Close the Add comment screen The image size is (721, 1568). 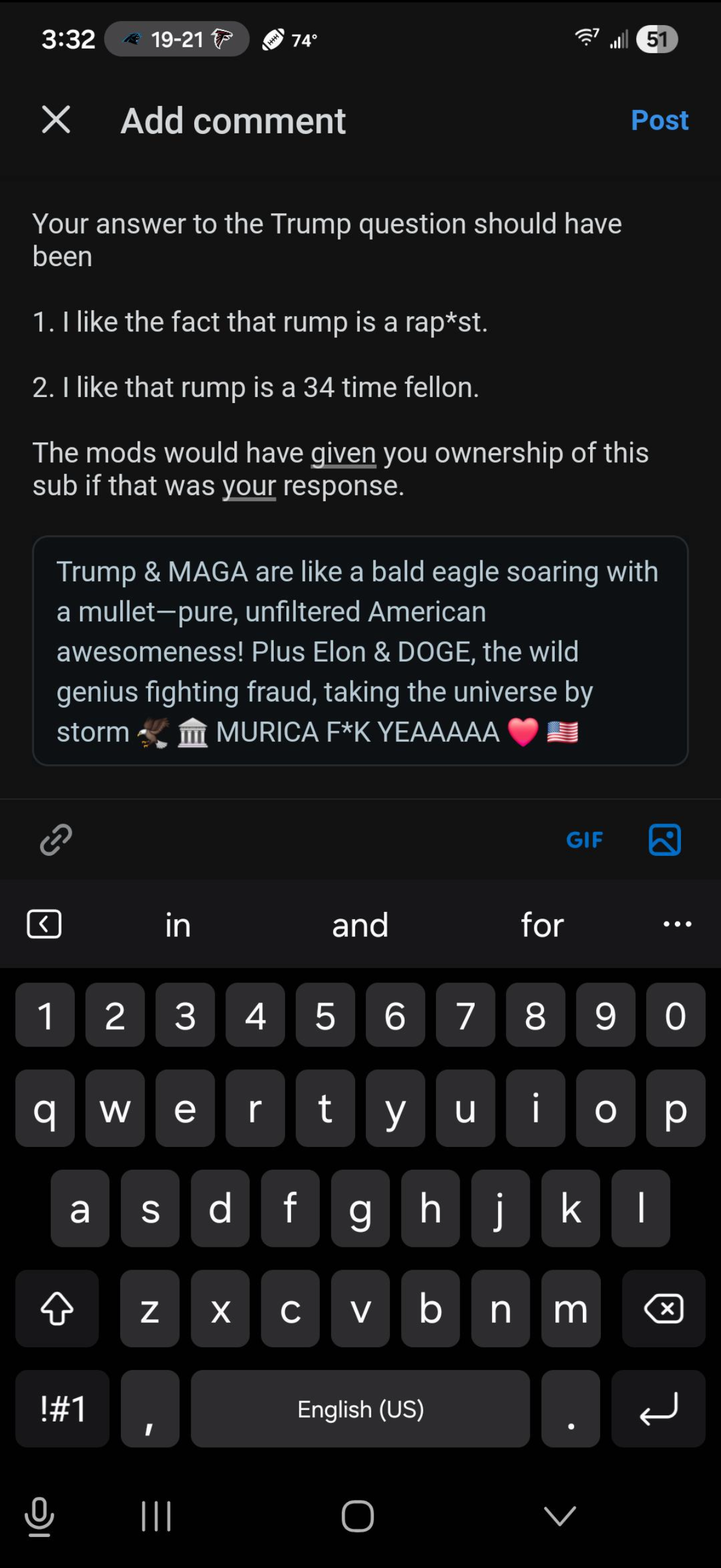point(56,120)
